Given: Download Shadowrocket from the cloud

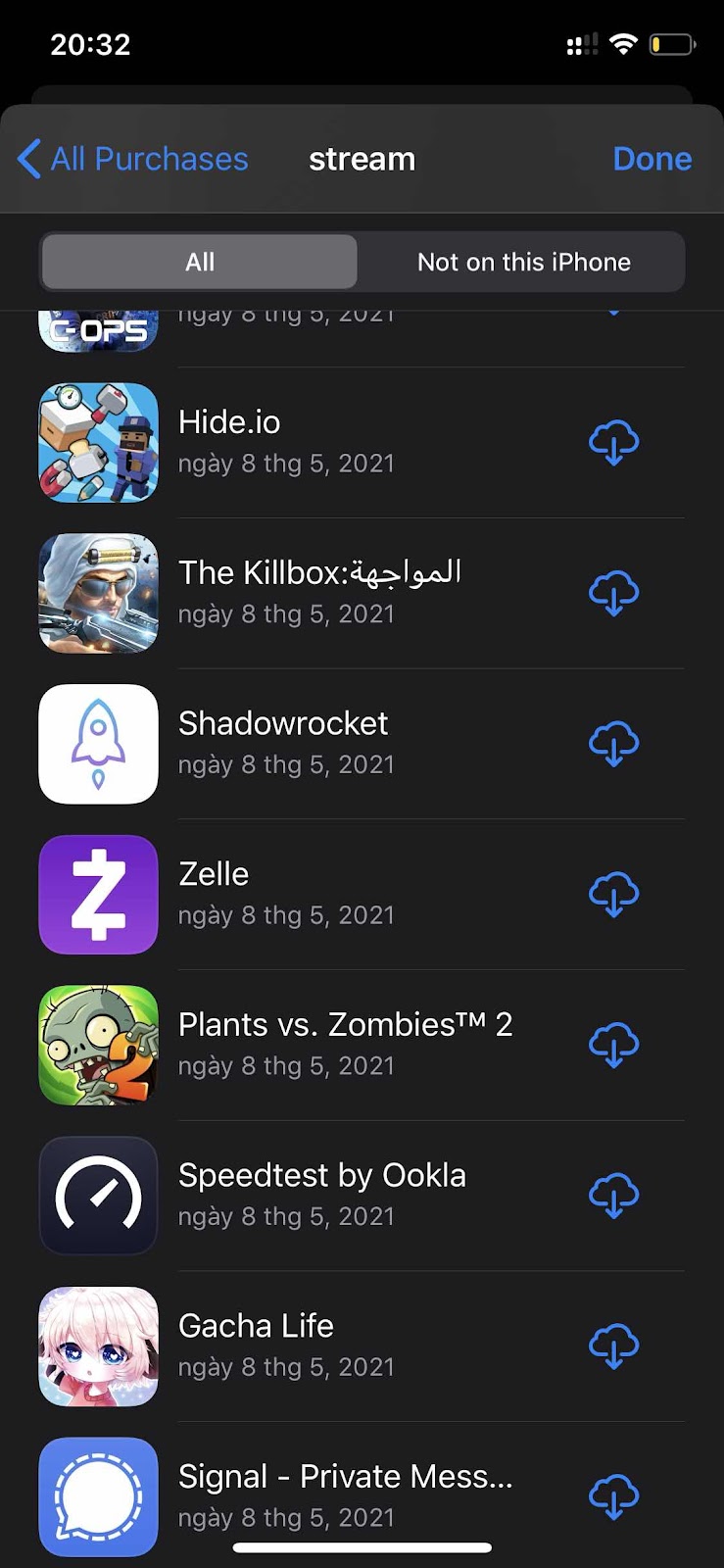Looking at the screenshot, I should click(x=613, y=745).
